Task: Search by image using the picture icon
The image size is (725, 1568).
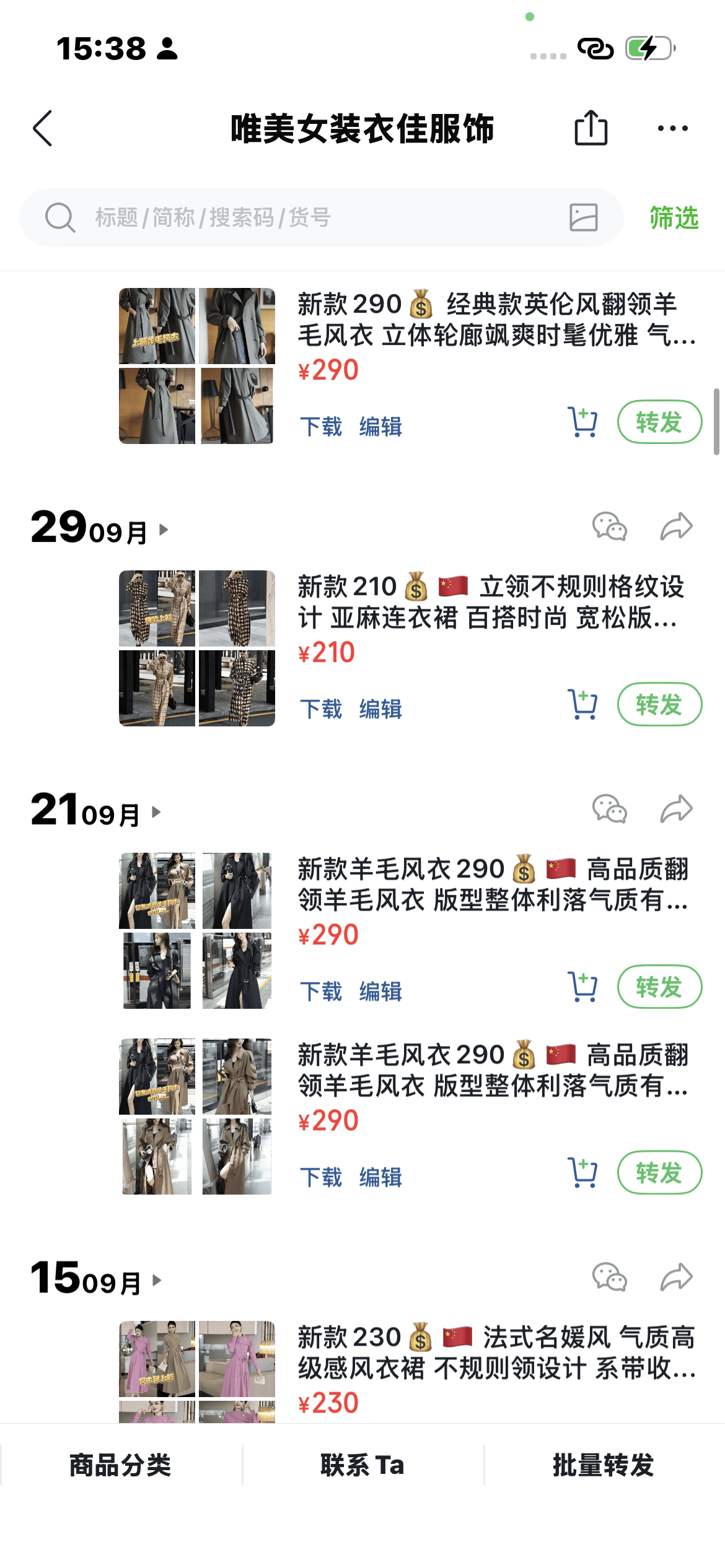Action: tap(583, 218)
